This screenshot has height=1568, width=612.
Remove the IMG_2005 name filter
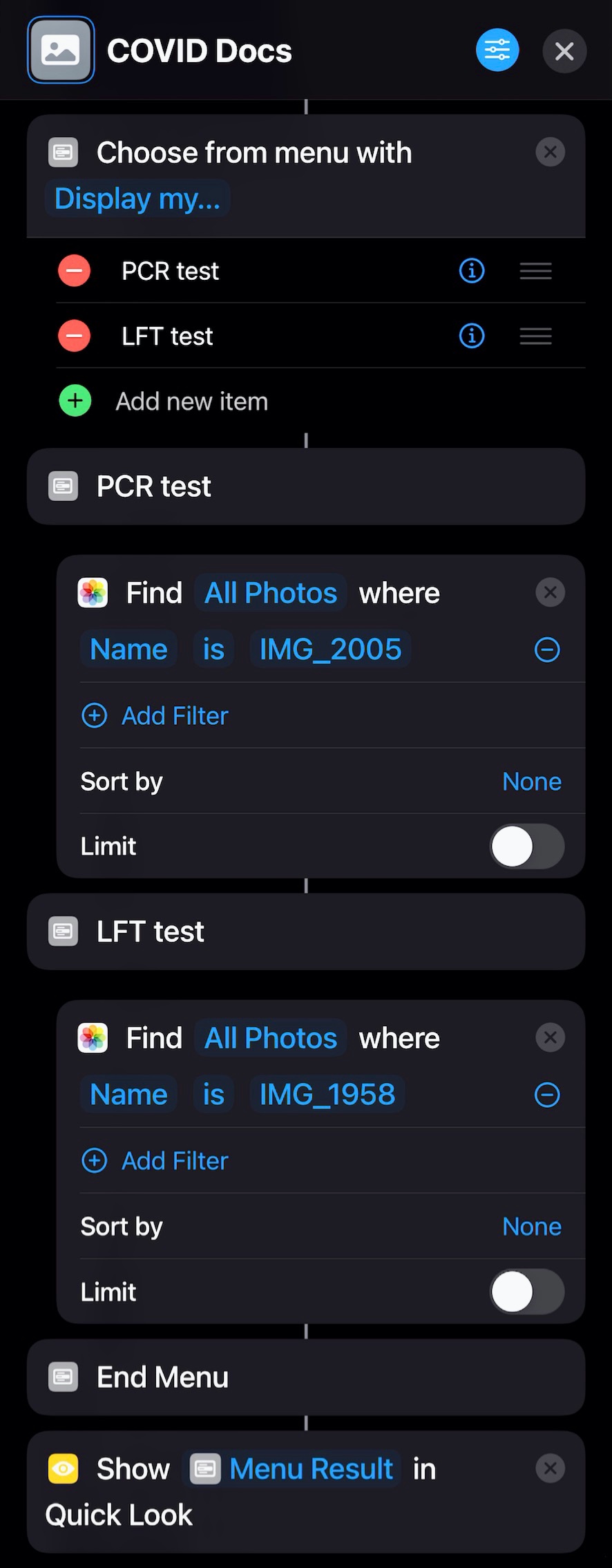pyautogui.click(x=547, y=650)
